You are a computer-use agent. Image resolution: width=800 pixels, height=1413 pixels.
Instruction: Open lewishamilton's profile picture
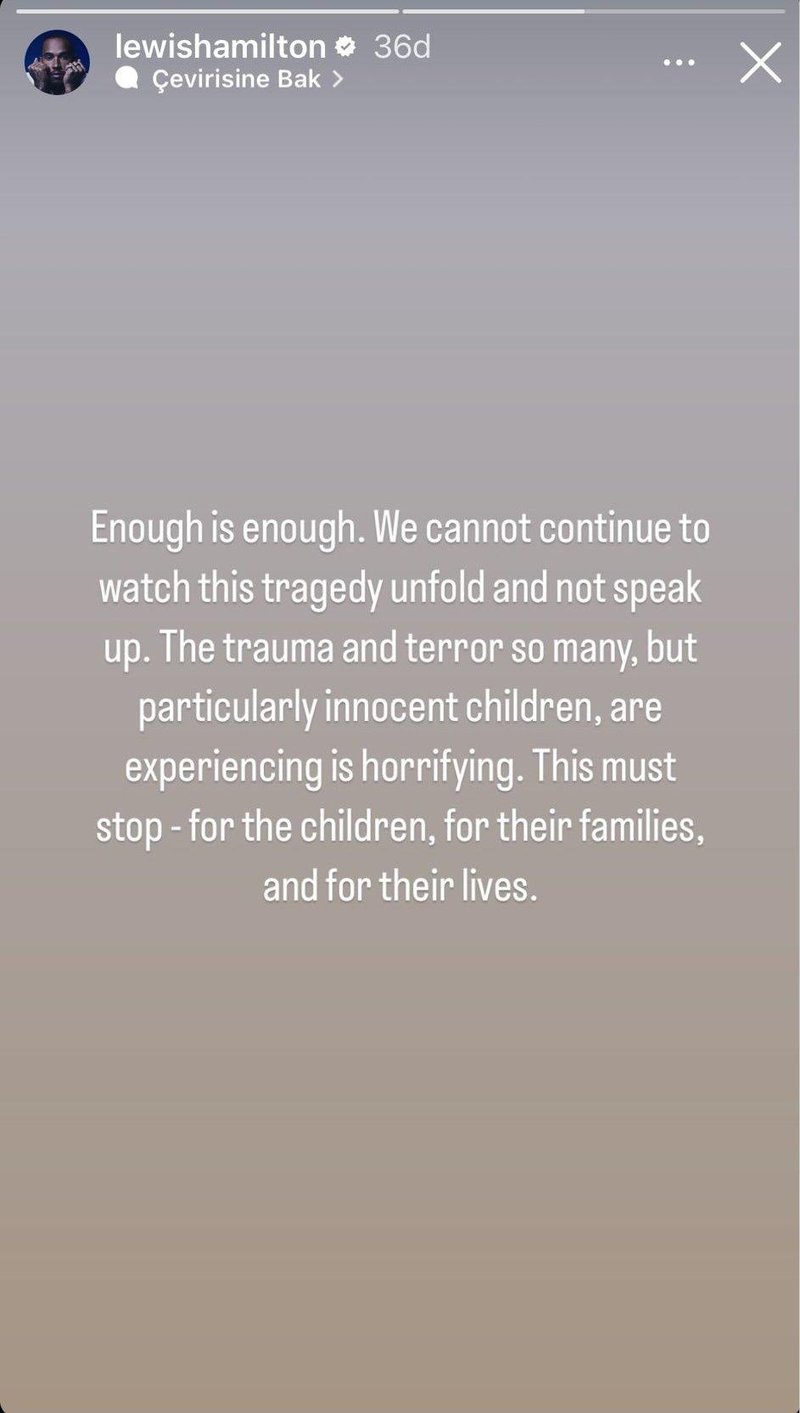coord(57,62)
